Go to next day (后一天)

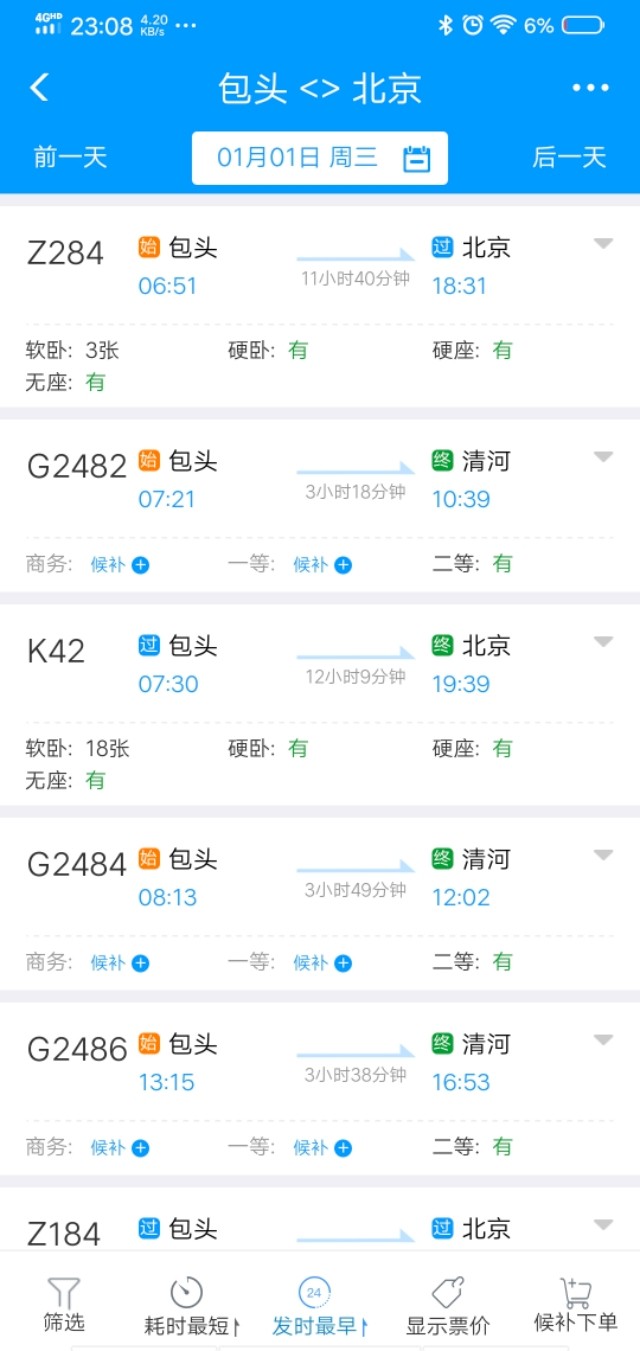click(x=569, y=158)
